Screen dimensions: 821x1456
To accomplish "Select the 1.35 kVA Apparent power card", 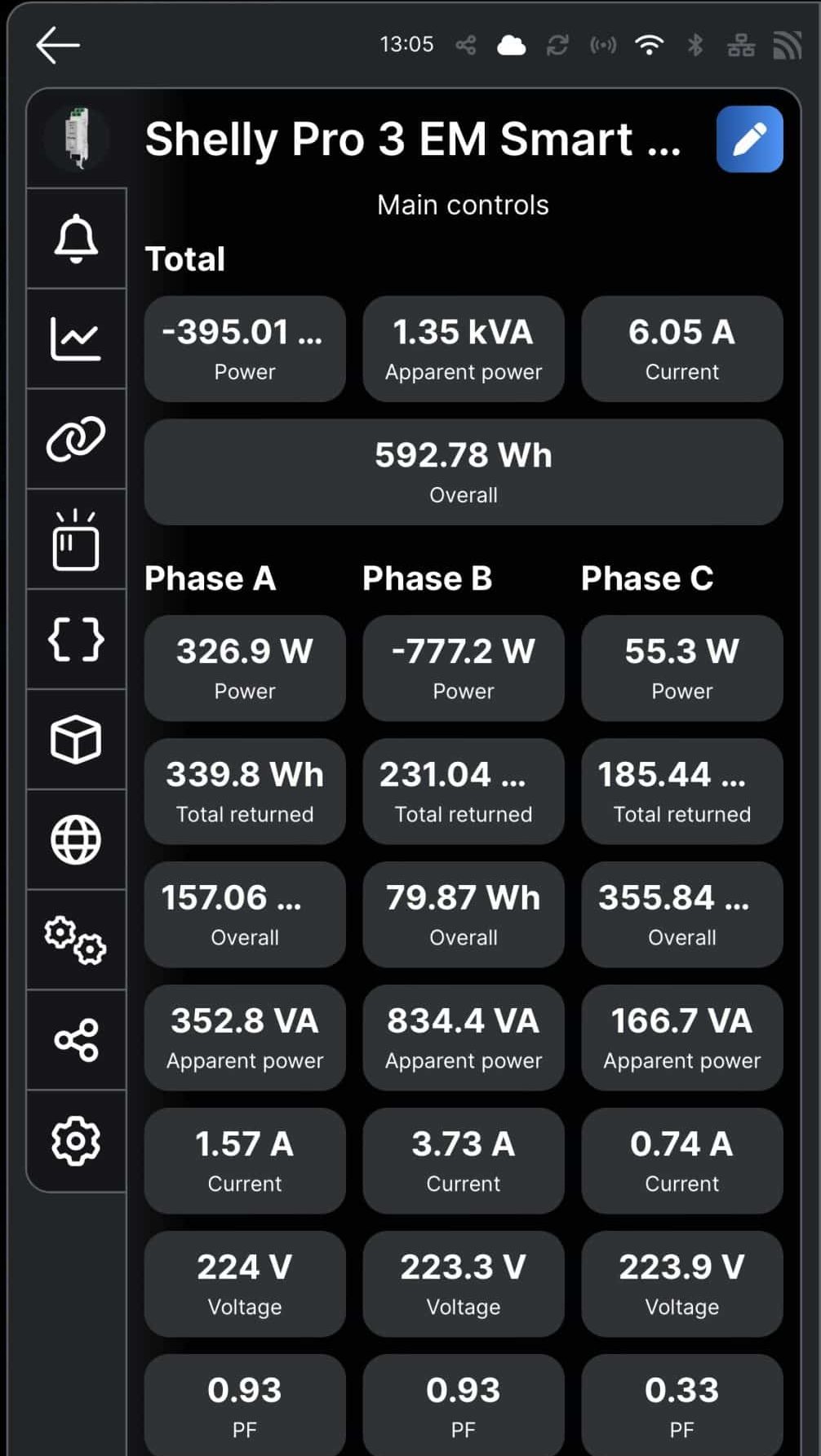I will pyautogui.click(x=464, y=349).
